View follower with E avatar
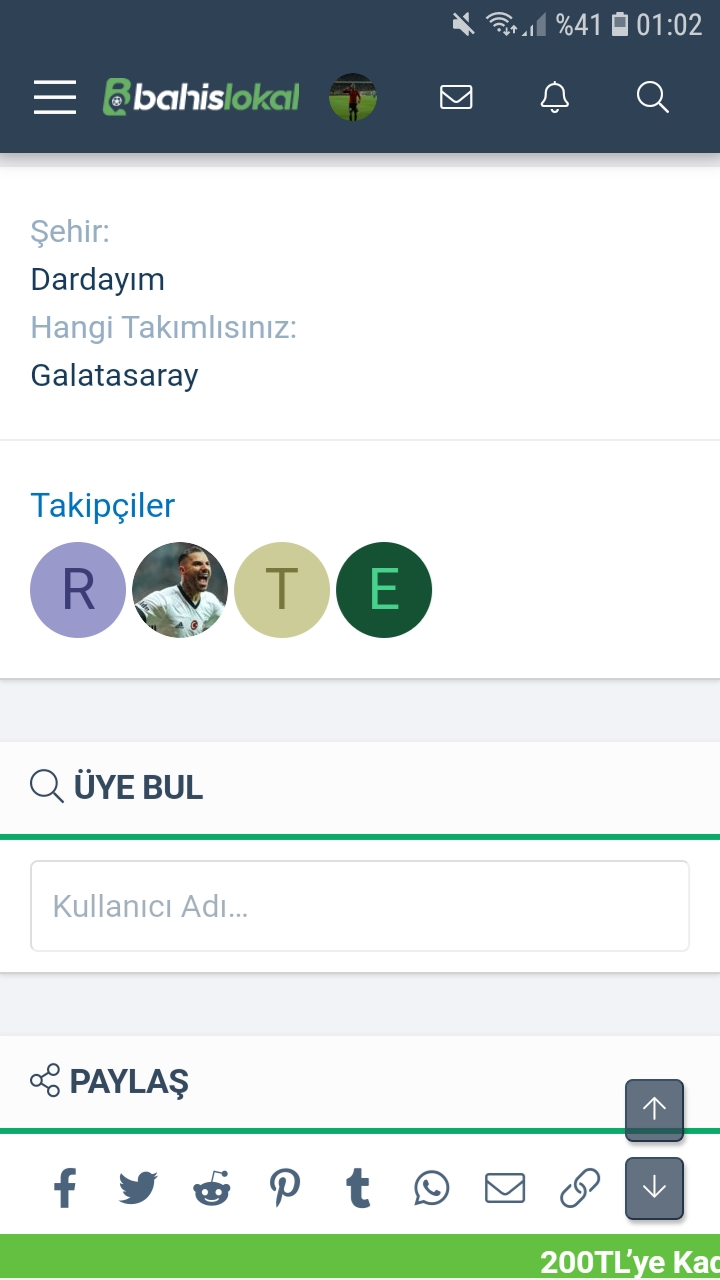This screenshot has height=1280, width=720. 384,590
